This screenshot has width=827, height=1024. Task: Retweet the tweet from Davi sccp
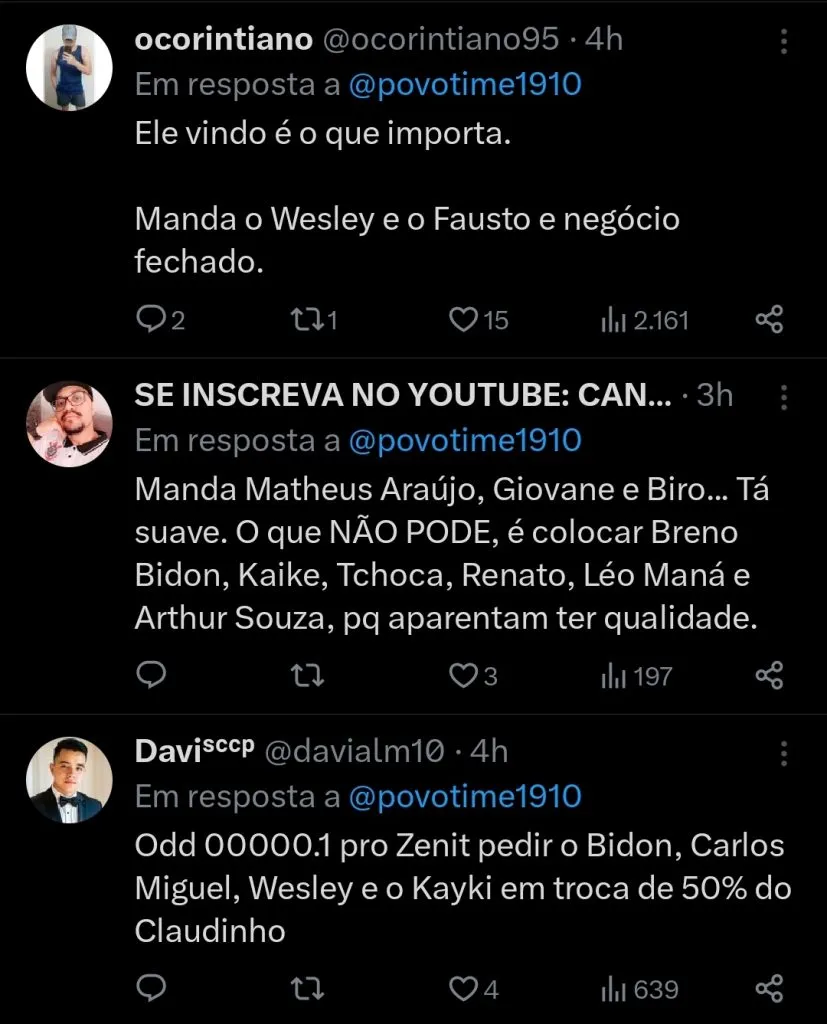(307, 989)
